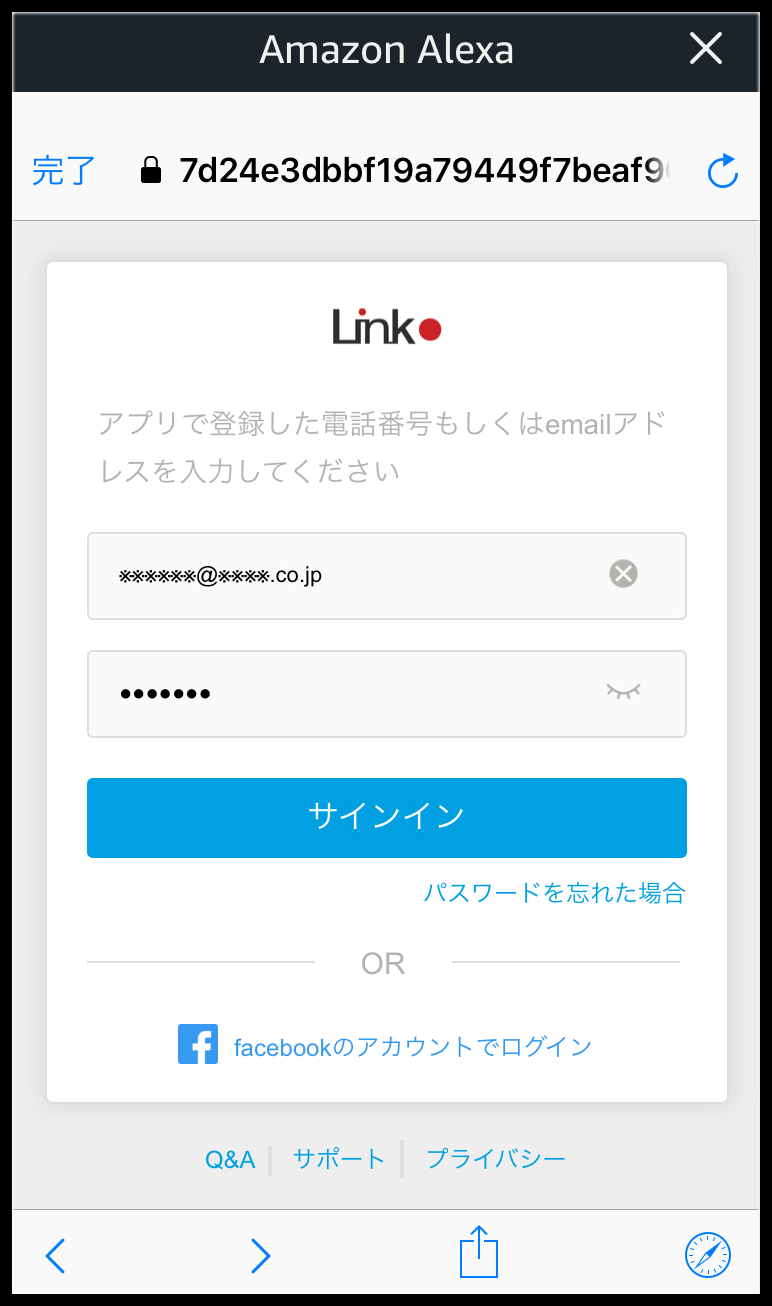This screenshot has height=1306, width=772.
Task: Tap the サインイン button
Action: 386,817
